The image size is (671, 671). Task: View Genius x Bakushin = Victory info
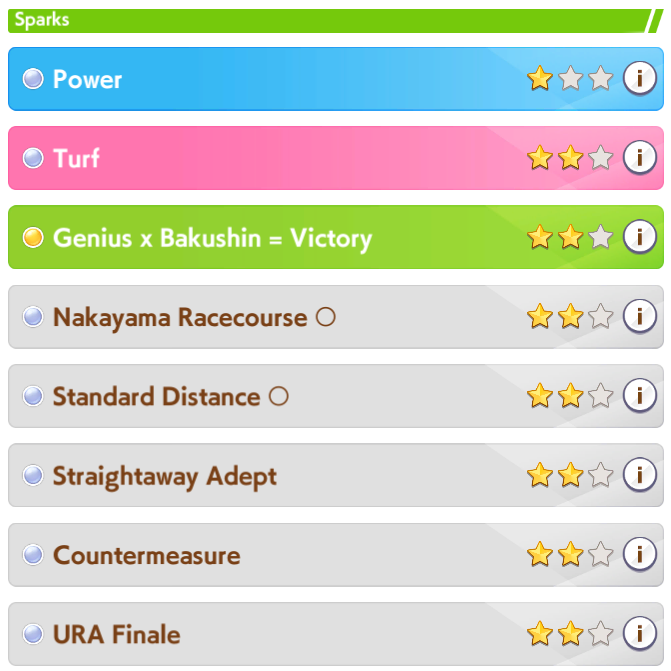pyautogui.click(x=639, y=237)
